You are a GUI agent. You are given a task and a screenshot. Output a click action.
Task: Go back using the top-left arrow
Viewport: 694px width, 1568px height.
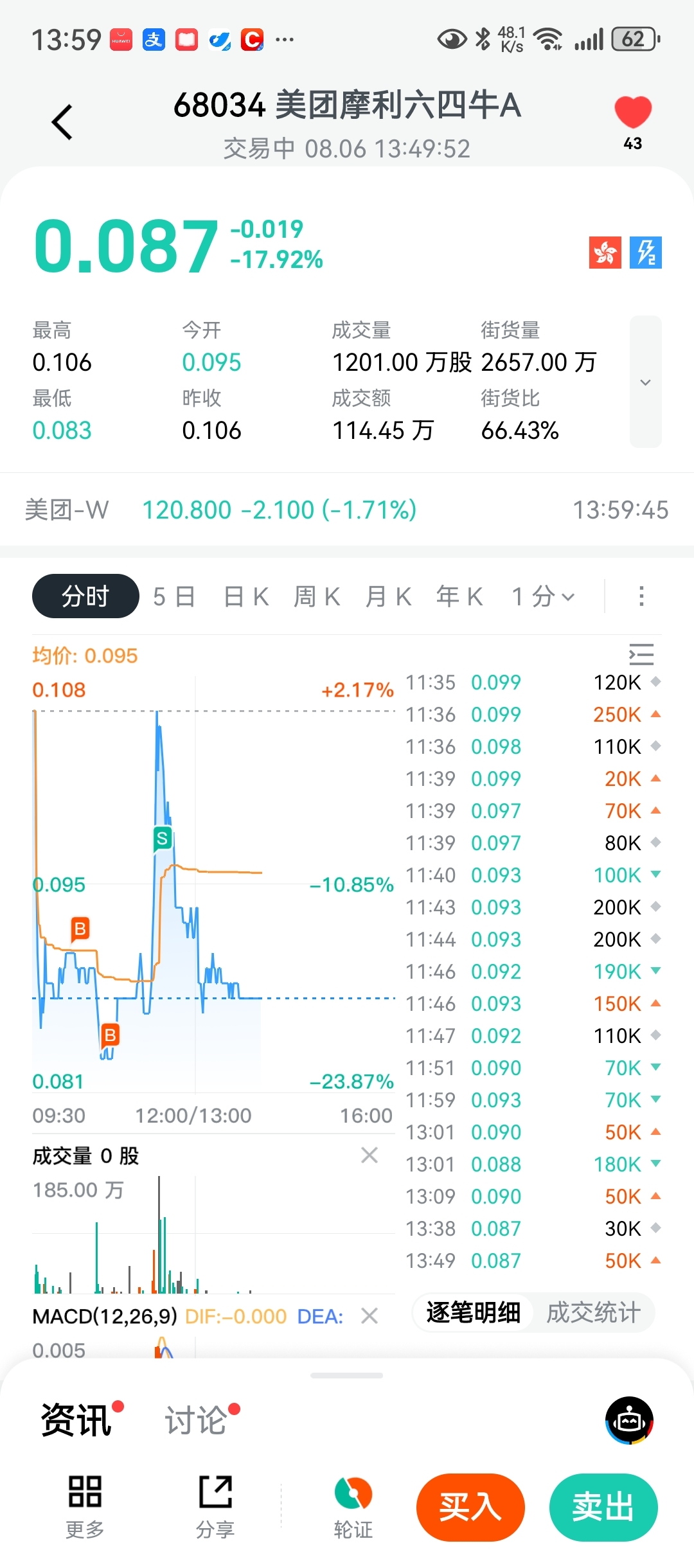(62, 121)
